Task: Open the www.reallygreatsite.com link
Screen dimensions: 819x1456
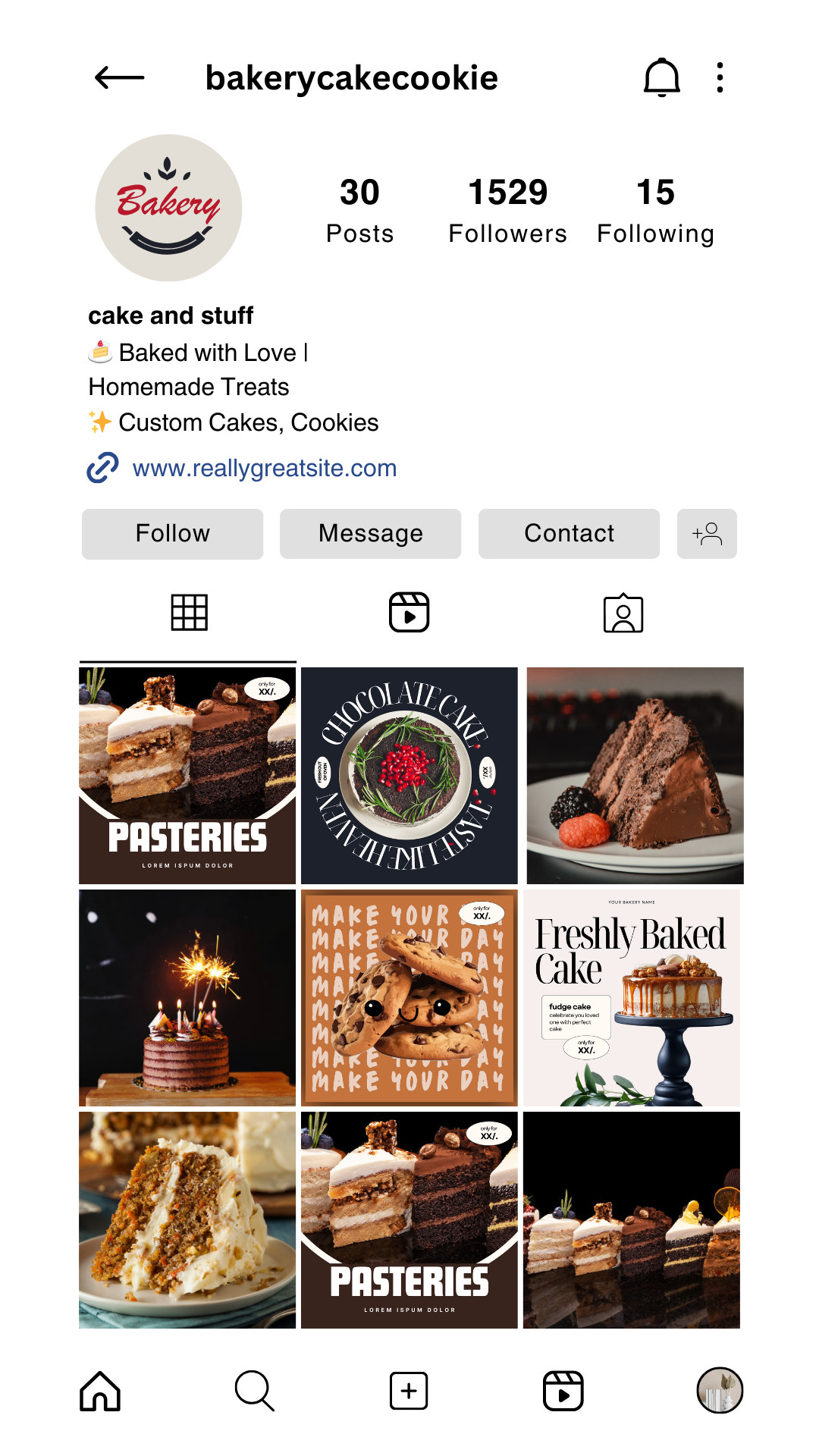Action: point(264,469)
